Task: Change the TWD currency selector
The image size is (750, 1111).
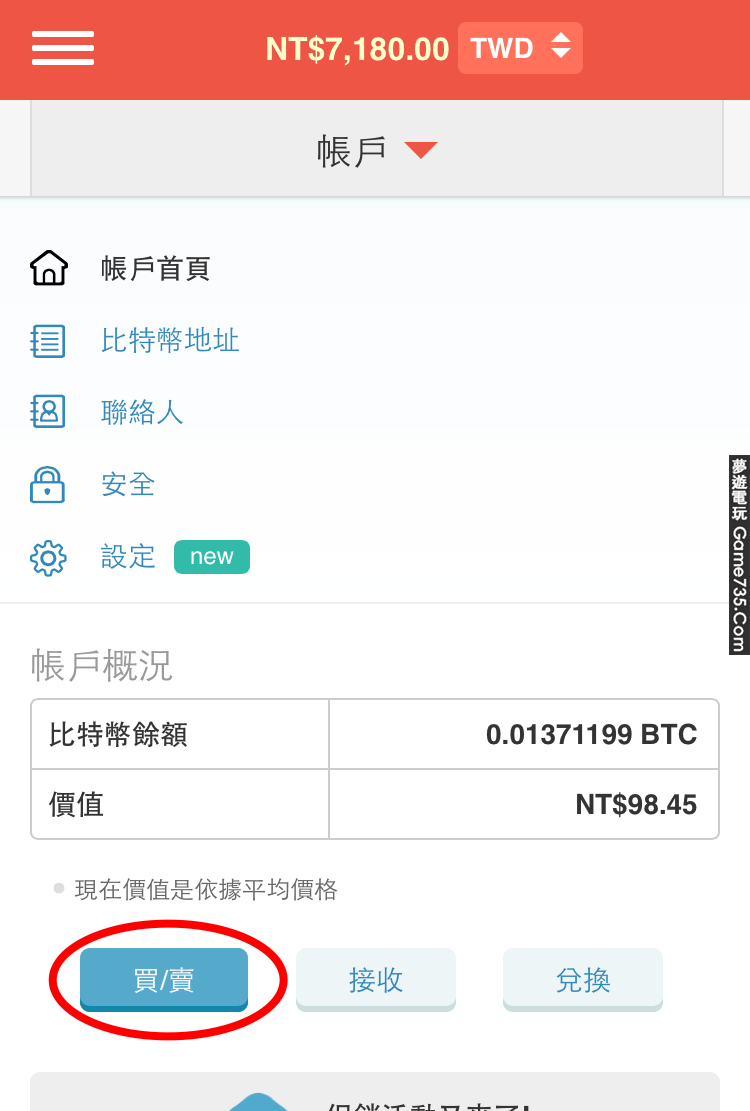Action: pyautogui.click(x=520, y=48)
